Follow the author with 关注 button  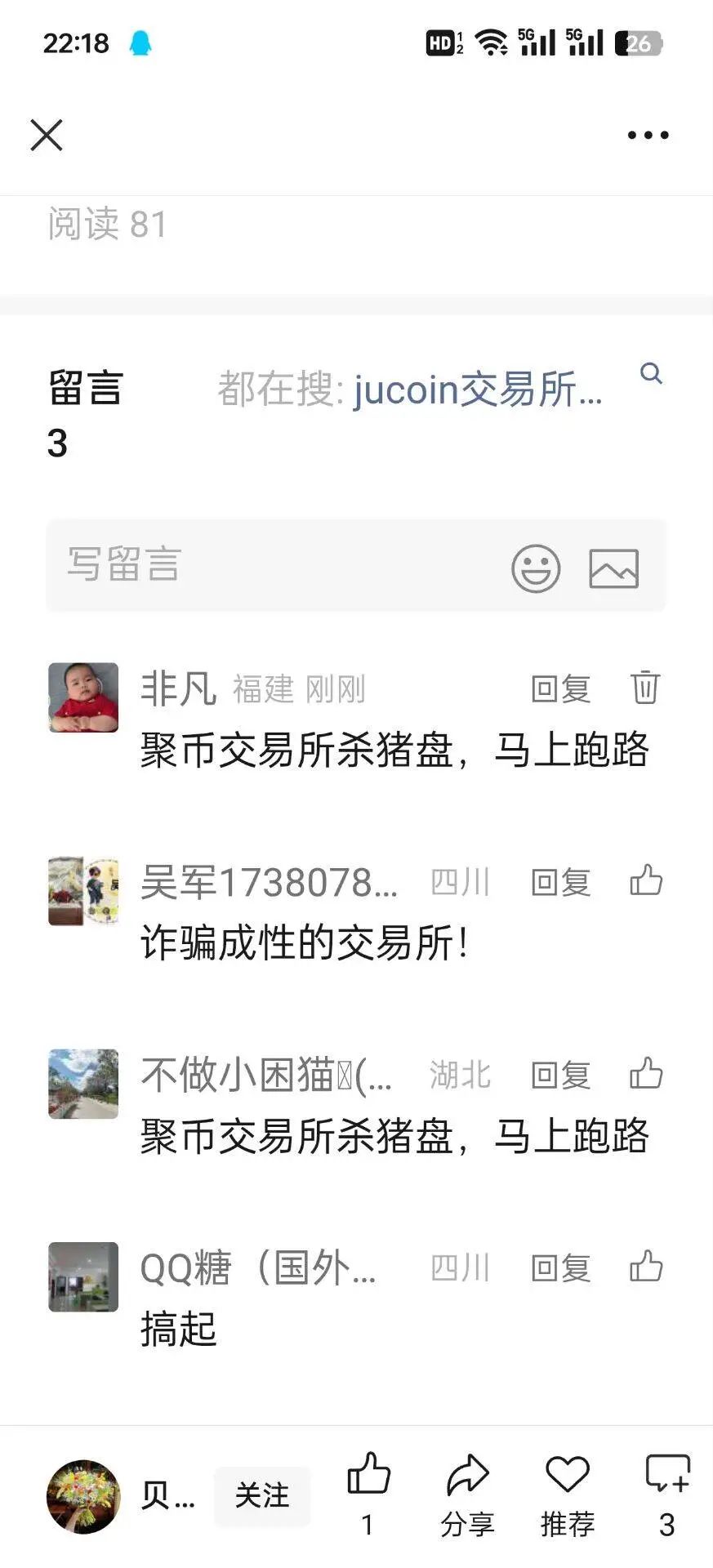coord(262,1496)
